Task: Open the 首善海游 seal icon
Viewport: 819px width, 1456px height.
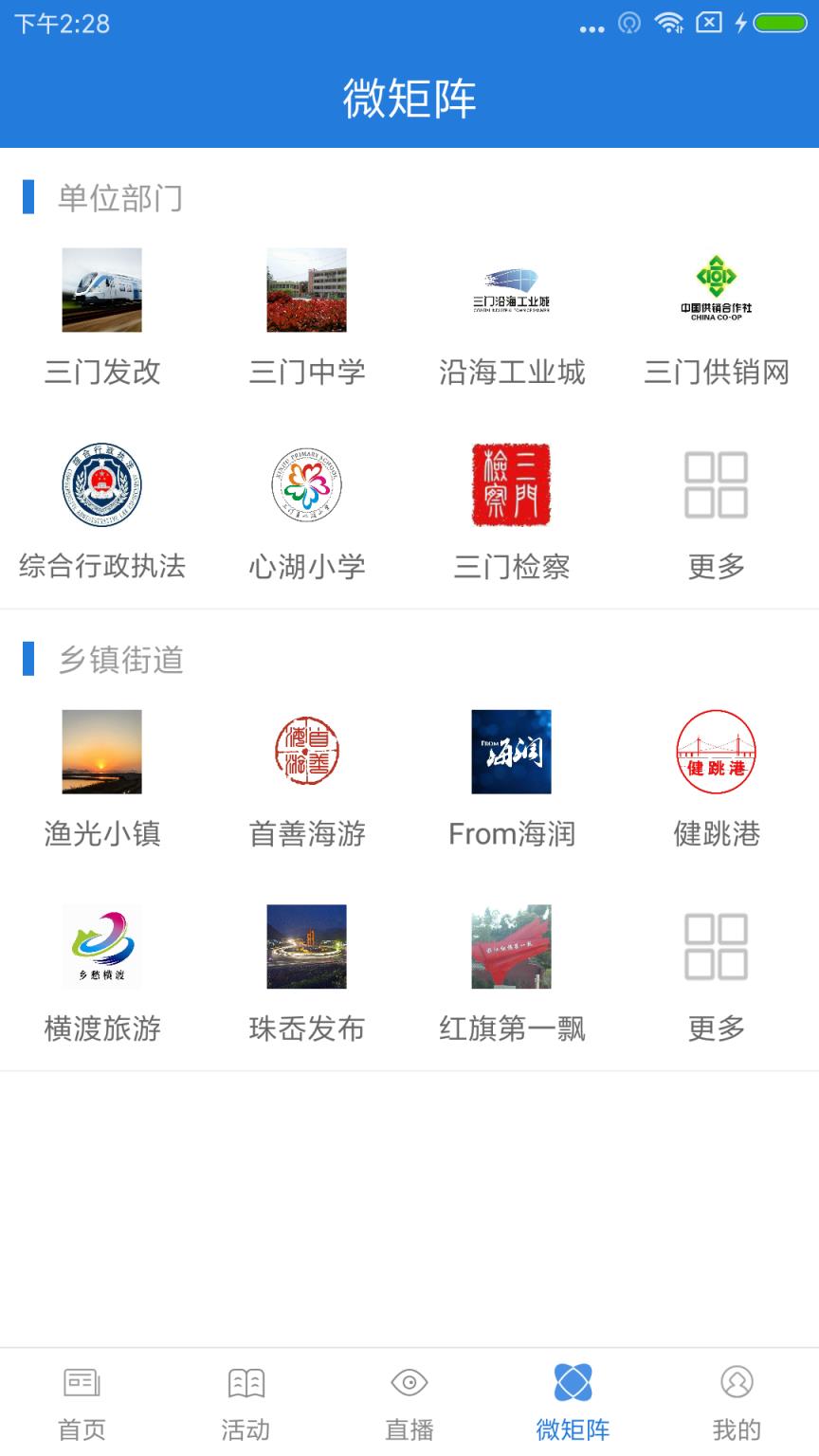Action: (x=307, y=752)
